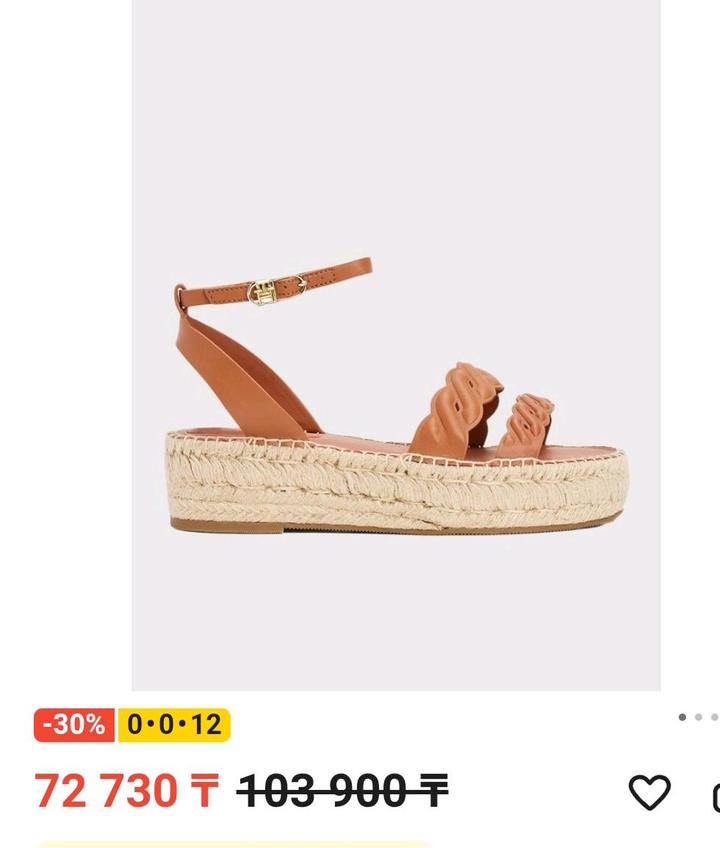Add the sandal to favorites with the heart
The image size is (720, 848).
(649, 792)
